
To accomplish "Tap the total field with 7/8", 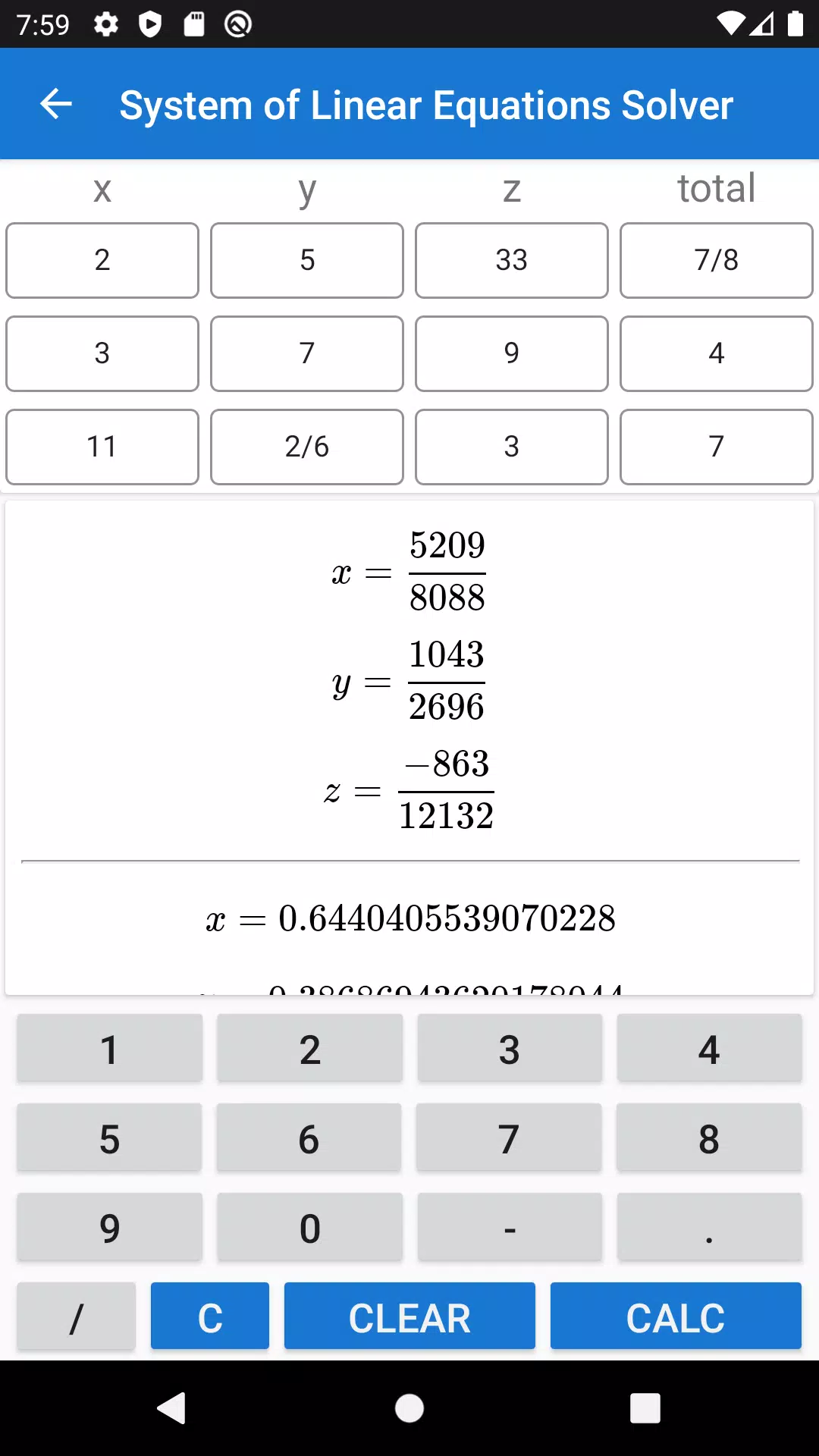I will tap(717, 260).
